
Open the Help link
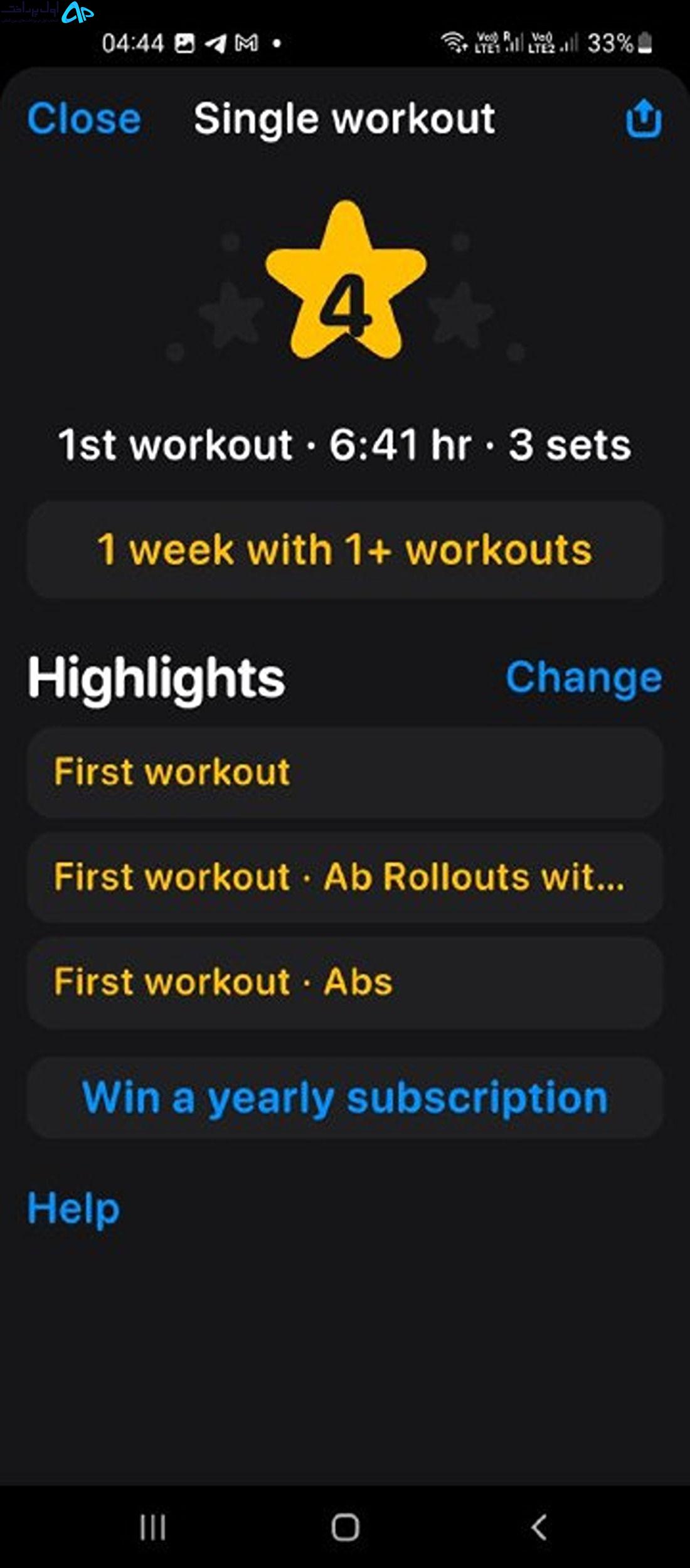click(x=73, y=1208)
